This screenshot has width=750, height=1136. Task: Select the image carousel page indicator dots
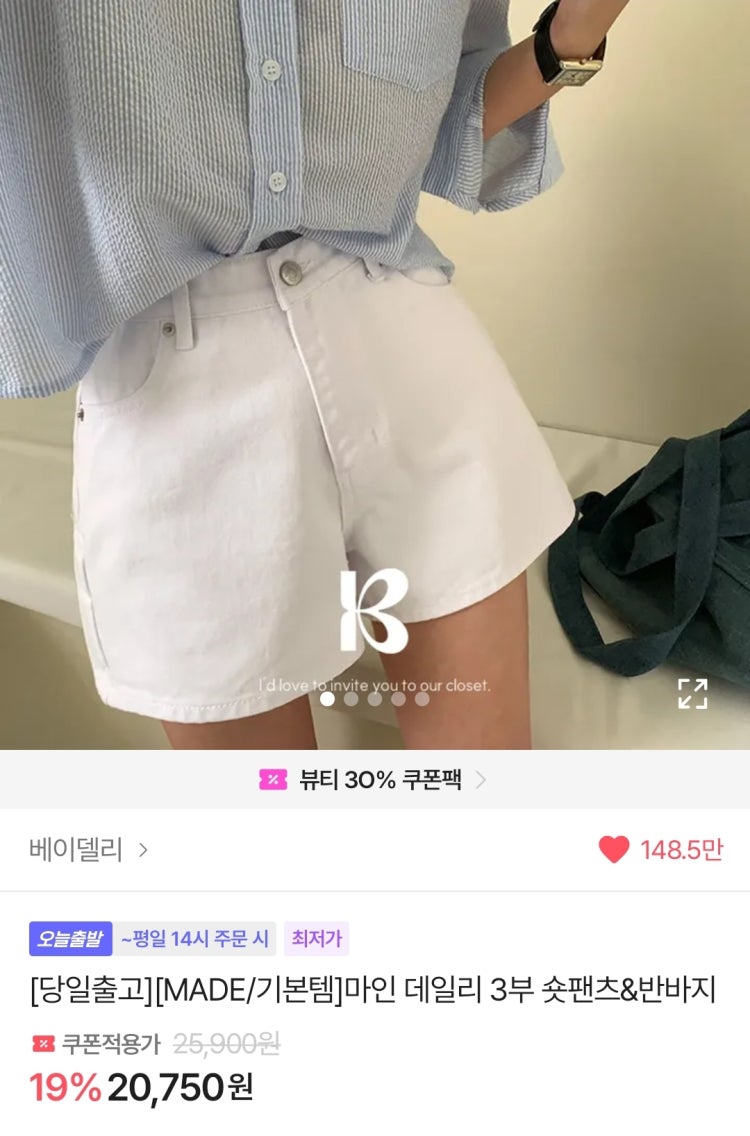[374, 699]
